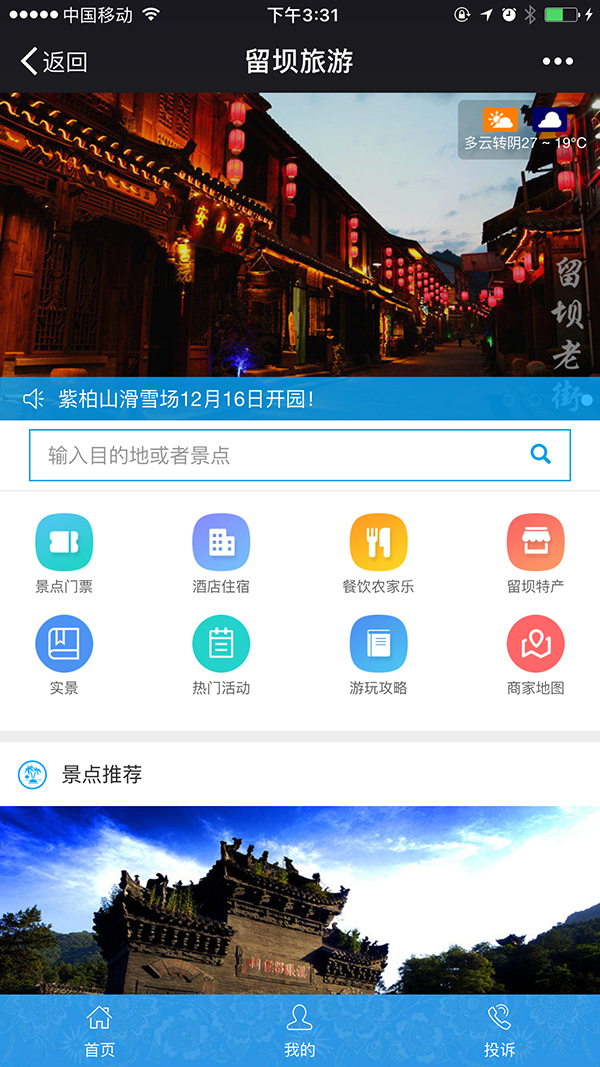Open 酒店住宿 hotel lodging
The width and height of the screenshot is (600, 1067).
coord(221,554)
